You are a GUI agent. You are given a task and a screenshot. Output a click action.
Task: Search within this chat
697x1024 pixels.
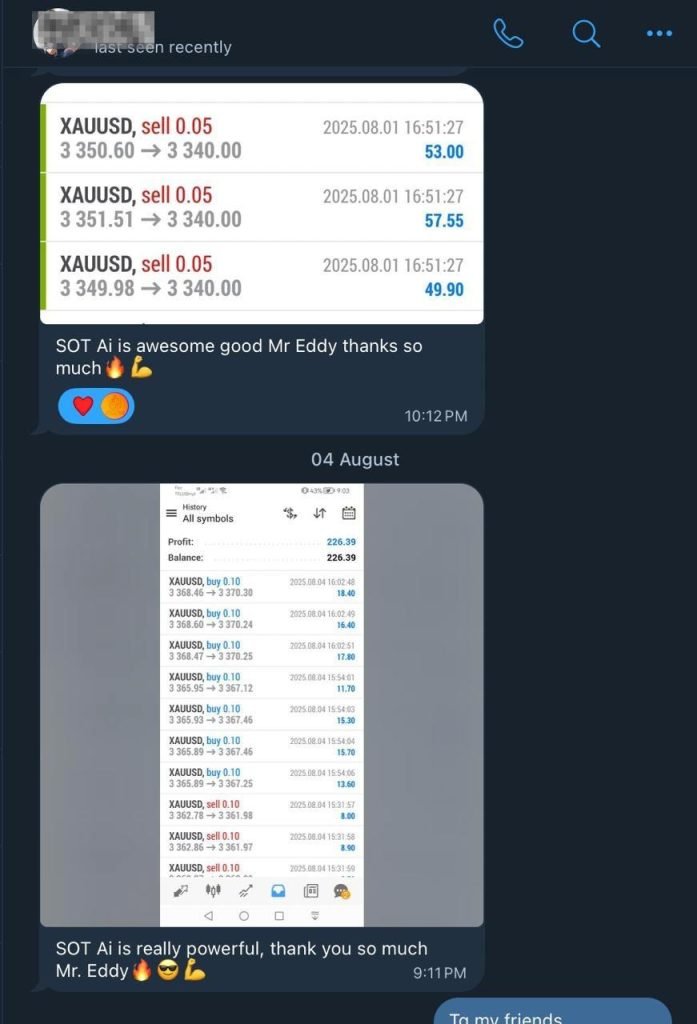coord(586,33)
